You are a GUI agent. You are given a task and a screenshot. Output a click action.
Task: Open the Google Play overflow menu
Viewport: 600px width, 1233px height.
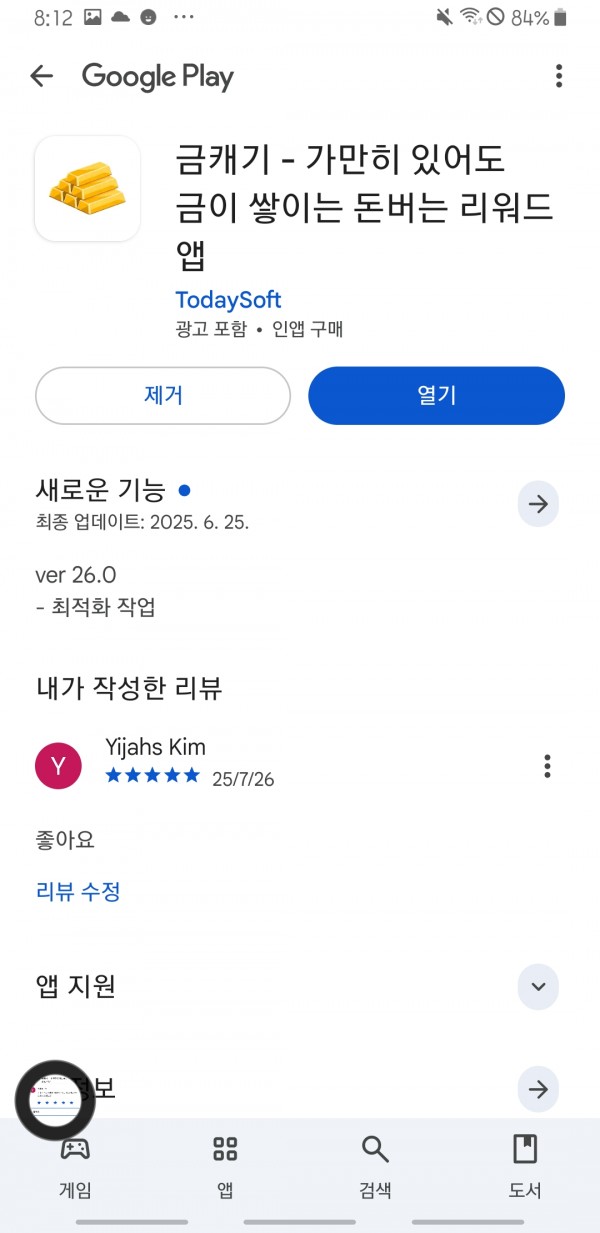pos(559,76)
